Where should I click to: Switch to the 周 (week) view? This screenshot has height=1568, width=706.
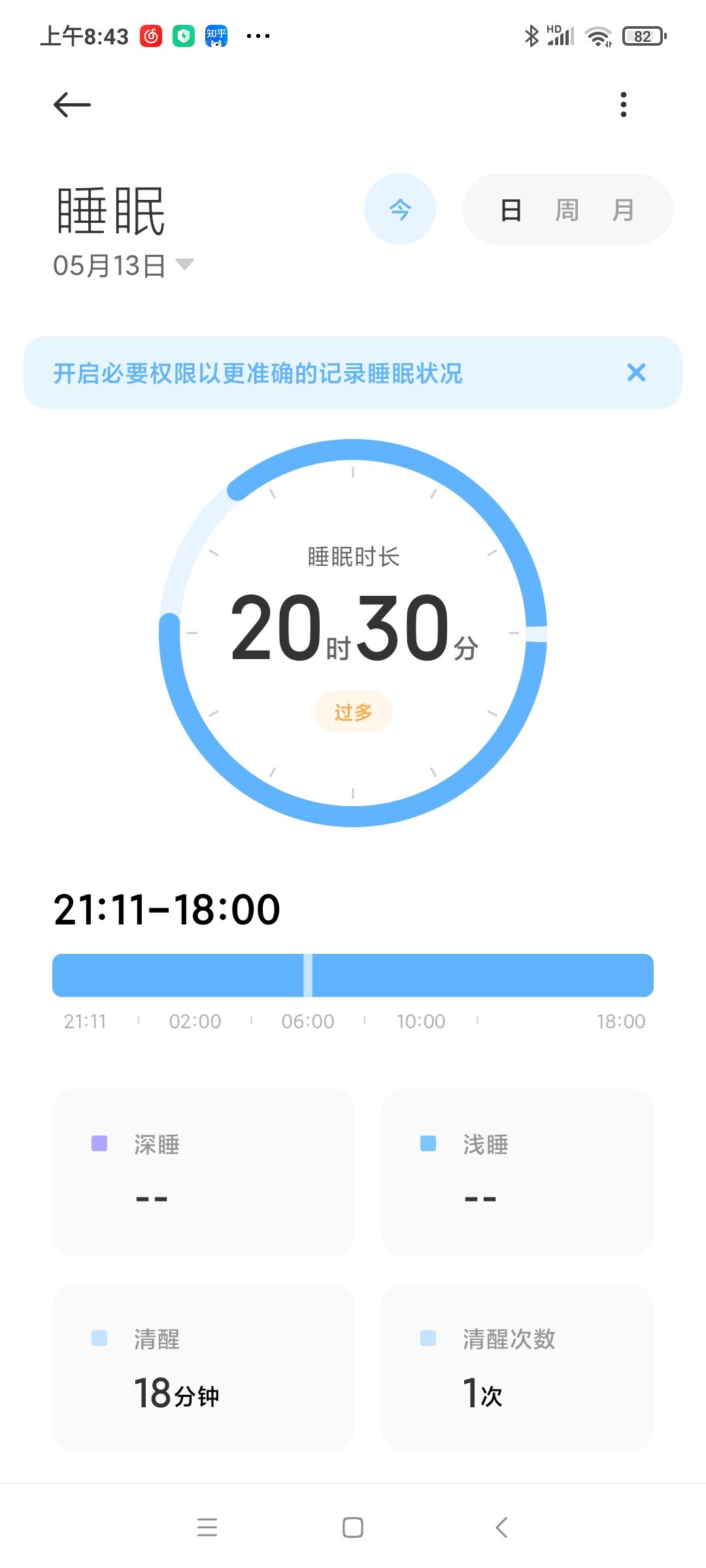(x=567, y=210)
